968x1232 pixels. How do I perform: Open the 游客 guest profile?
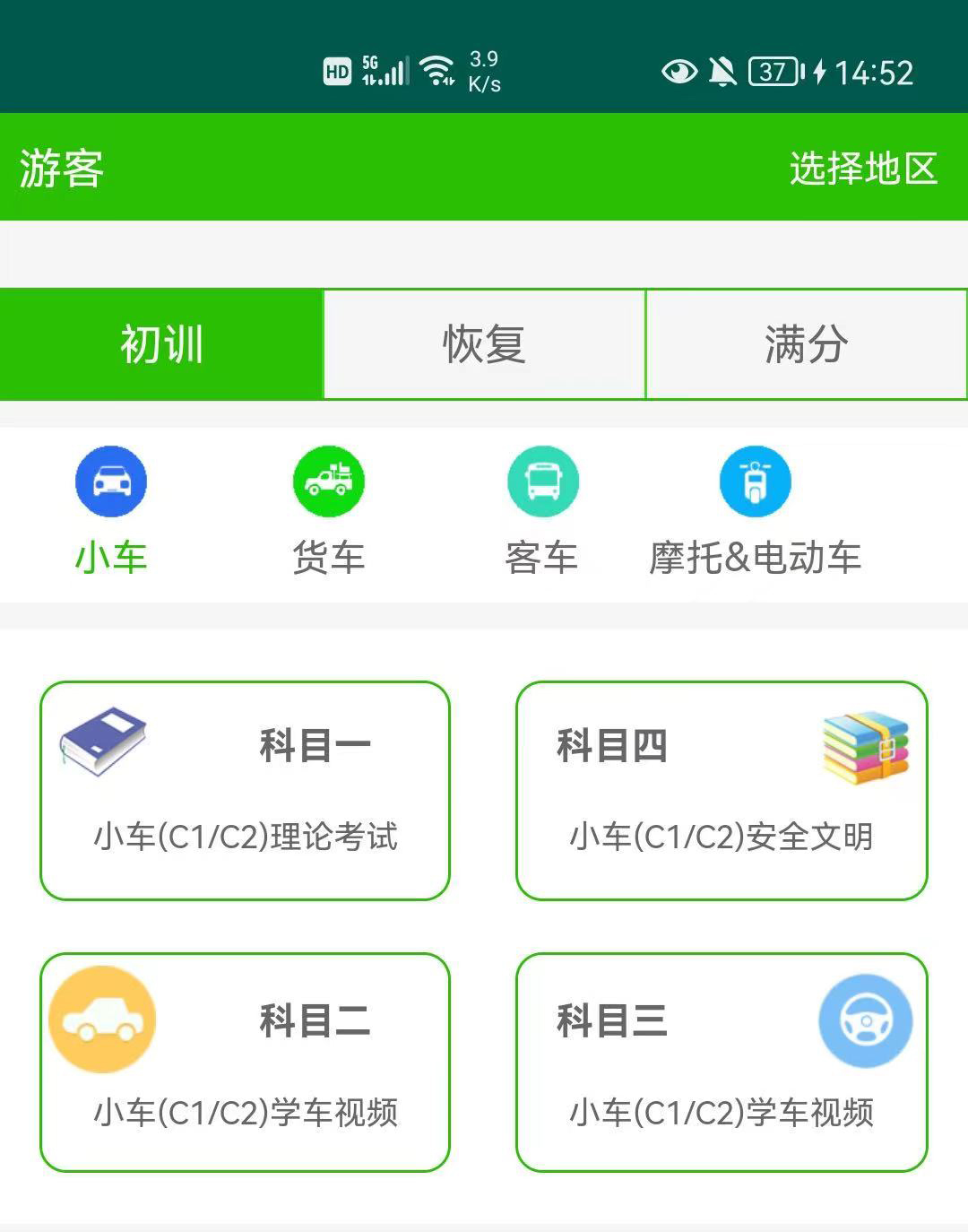point(61,169)
